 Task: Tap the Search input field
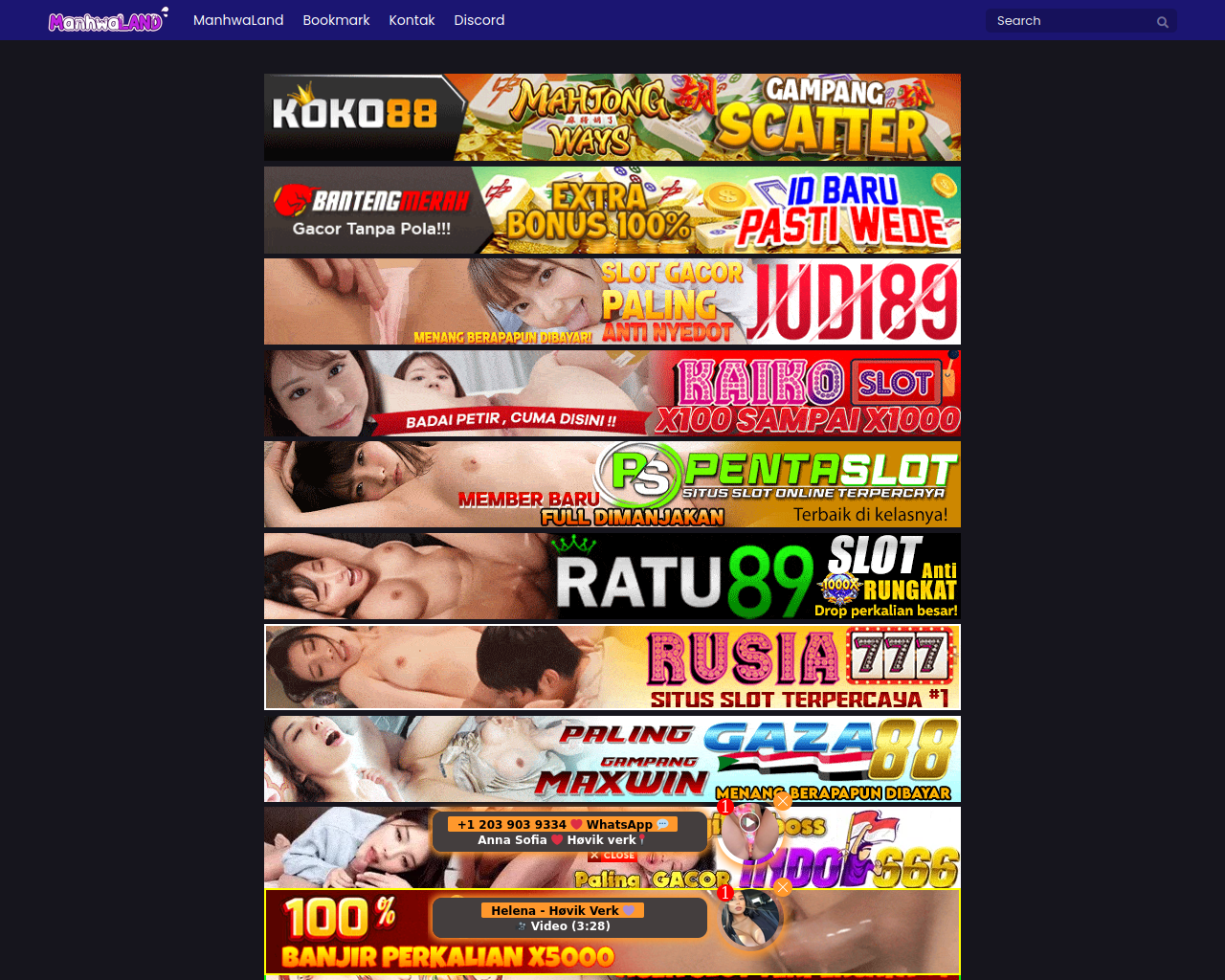pyautogui.click(x=1070, y=21)
